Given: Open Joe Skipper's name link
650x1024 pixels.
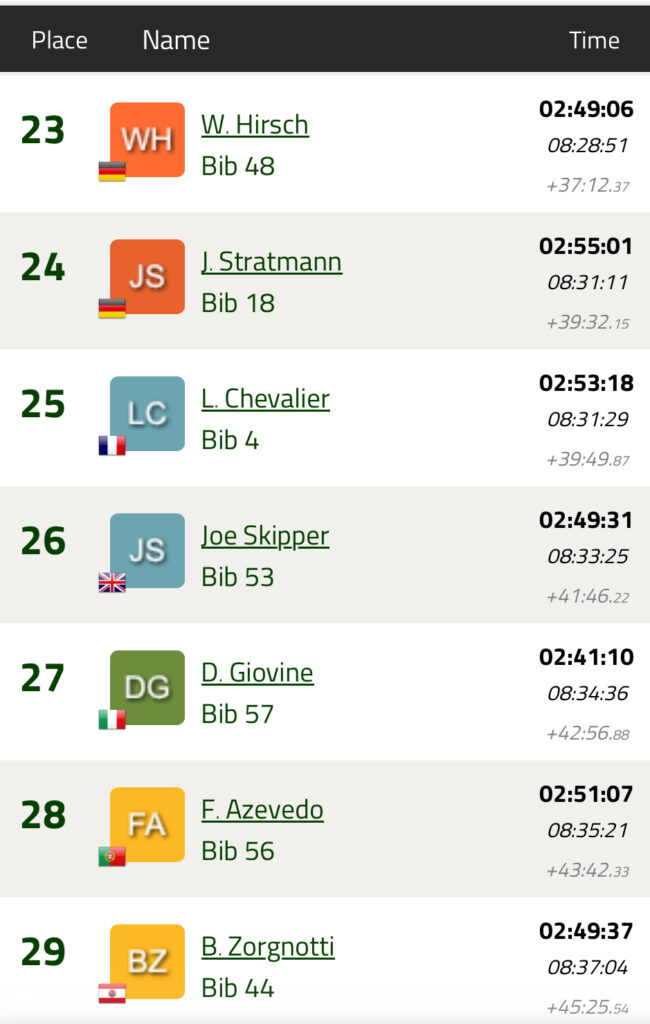Looking at the screenshot, I should click(x=265, y=536).
